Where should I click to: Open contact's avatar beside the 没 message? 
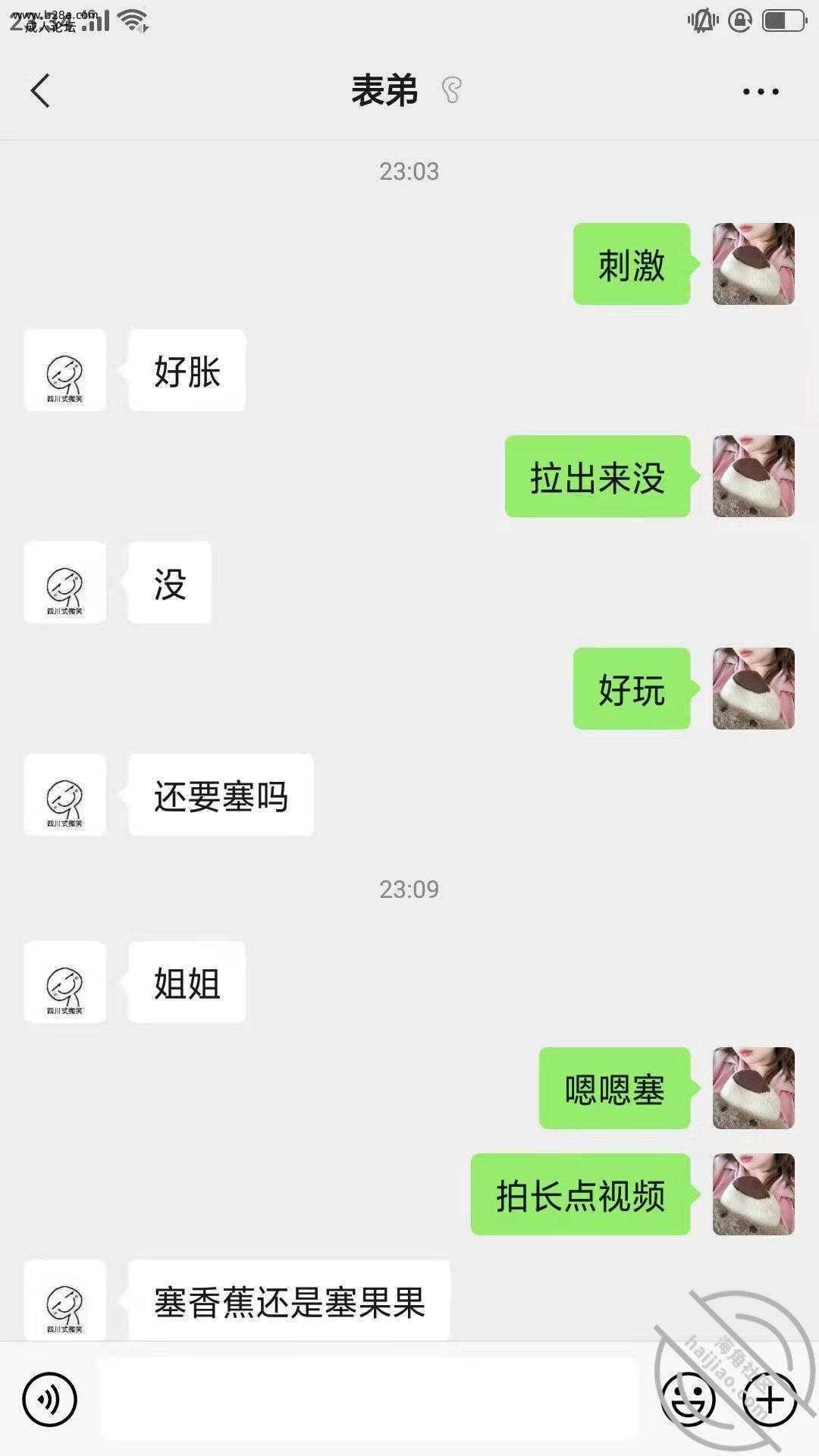[x=65, y=582]
